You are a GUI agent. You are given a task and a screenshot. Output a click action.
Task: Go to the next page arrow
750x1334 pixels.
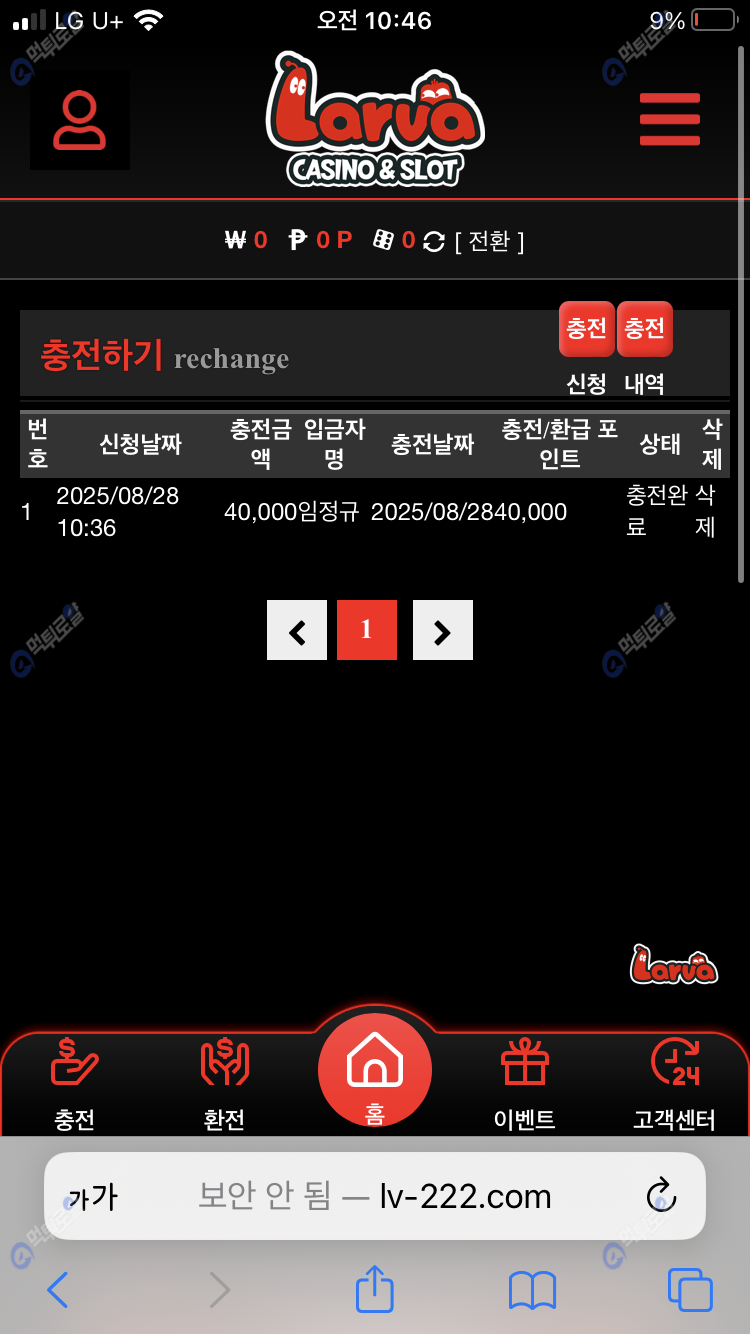click(442, 630)
